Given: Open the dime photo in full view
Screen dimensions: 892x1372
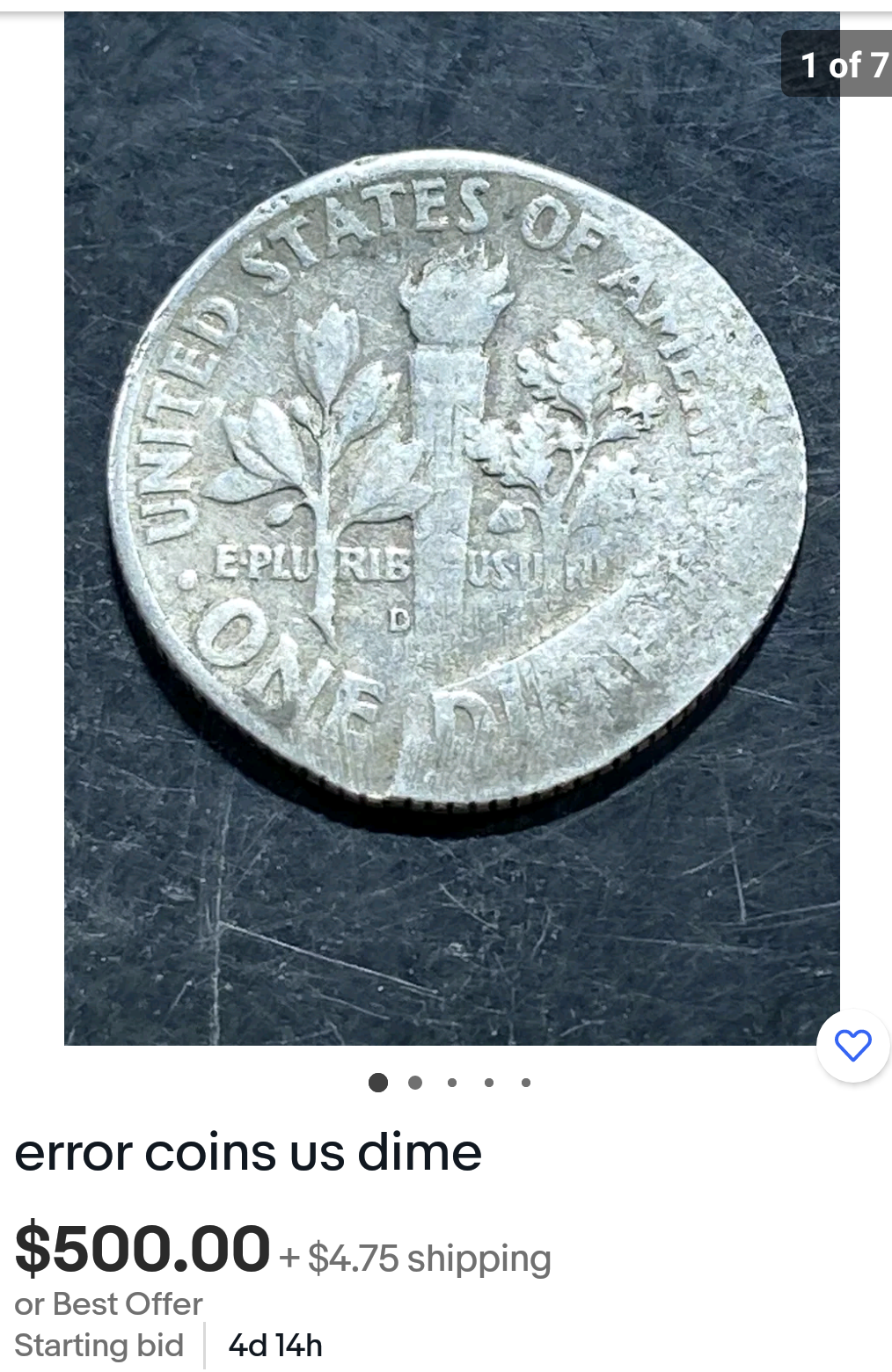Looking at the screenshot, I should pyautogui.click(x=451, y=528).
